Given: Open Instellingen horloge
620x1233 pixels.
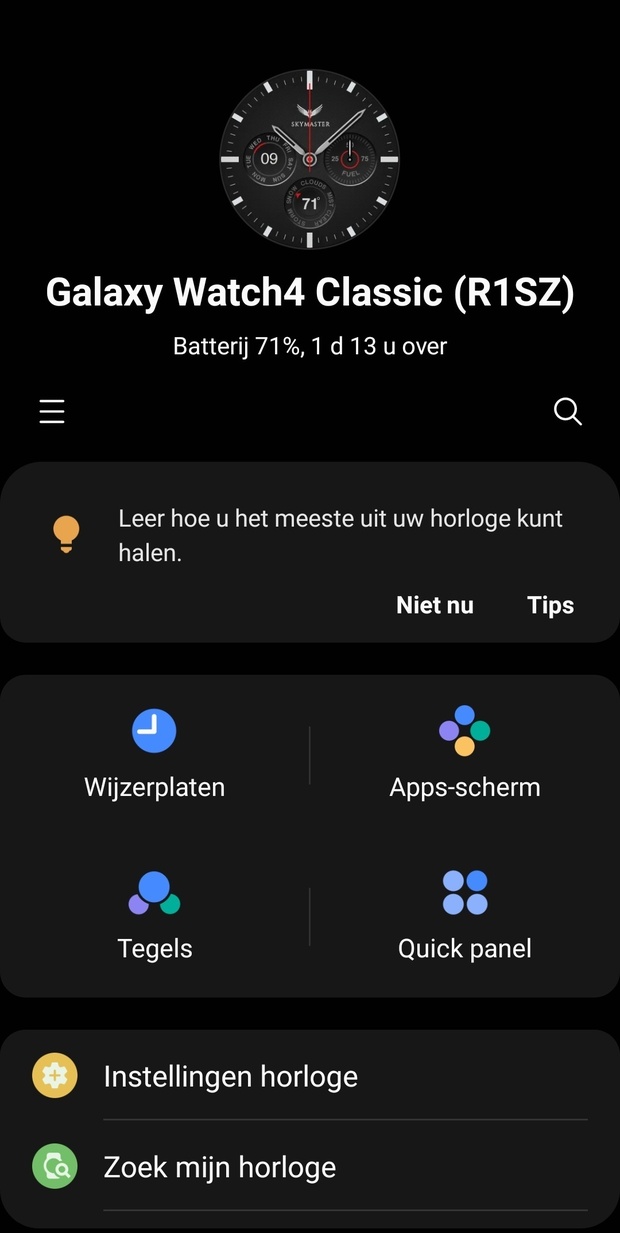Looking at the screenshot, I should pyautogui.click(x=230, y=1077).
